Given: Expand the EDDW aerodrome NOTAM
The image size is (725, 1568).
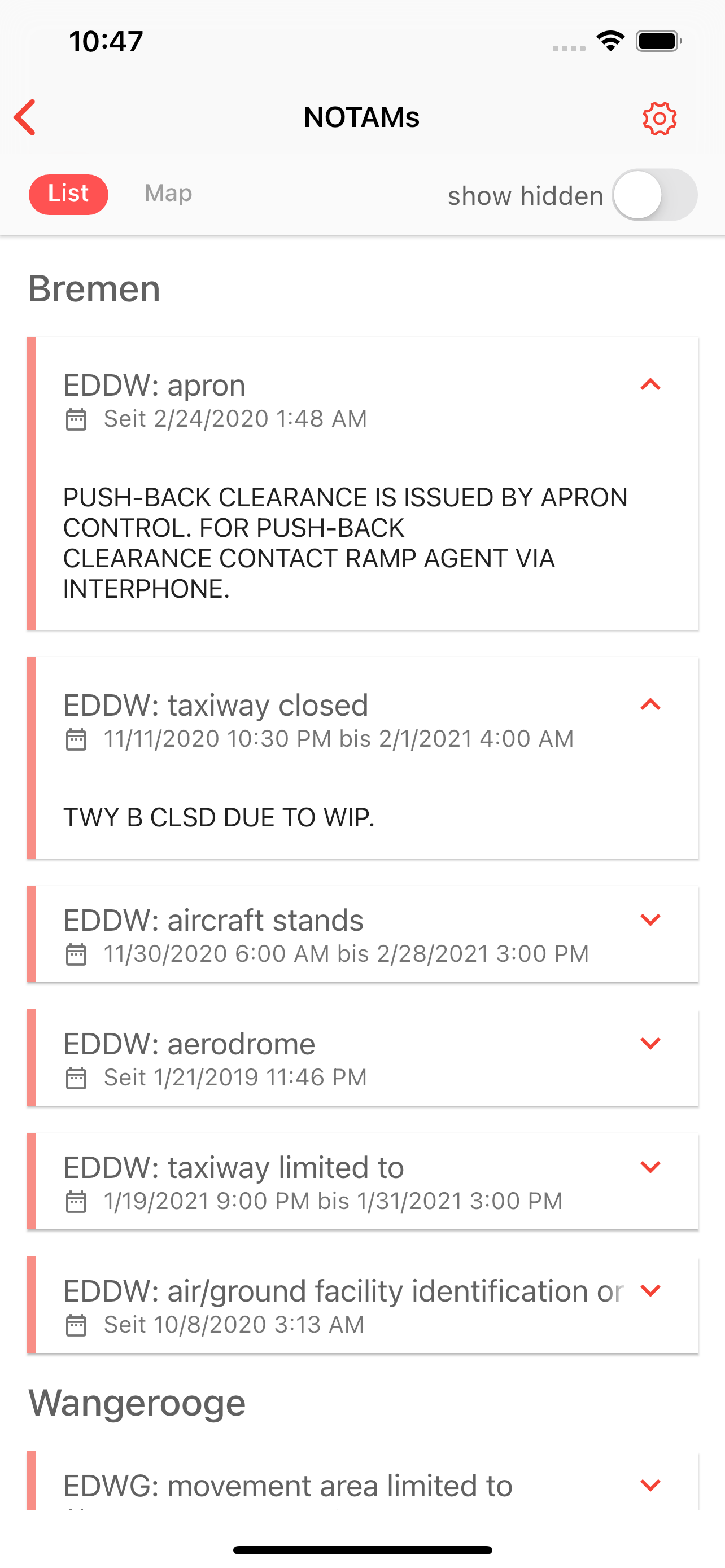Looking at the screenshot, I should click(650, 1043).
